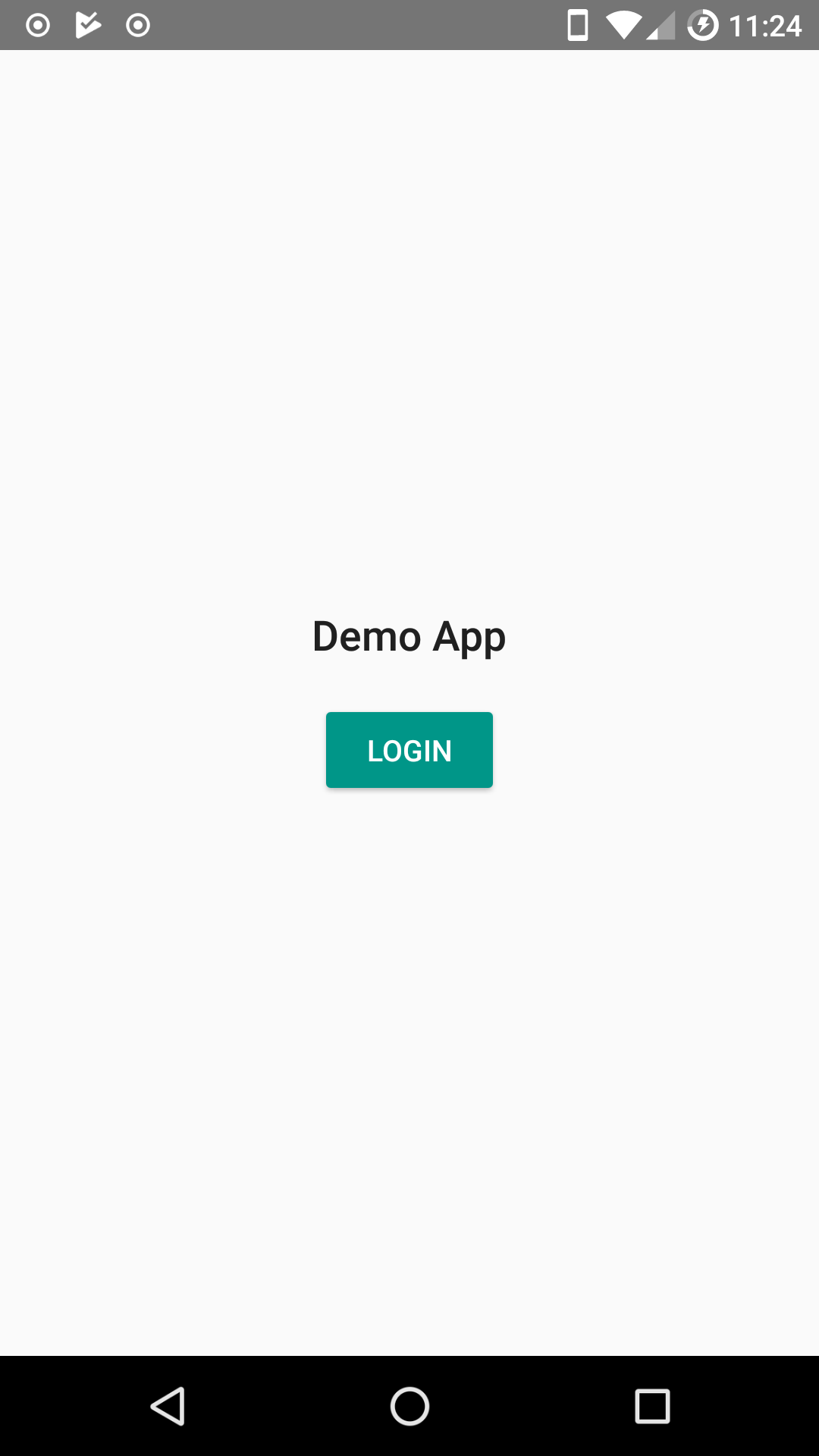Tap the LOGIN button
This screenshot has width=819, height=1456.
[409, 750]
